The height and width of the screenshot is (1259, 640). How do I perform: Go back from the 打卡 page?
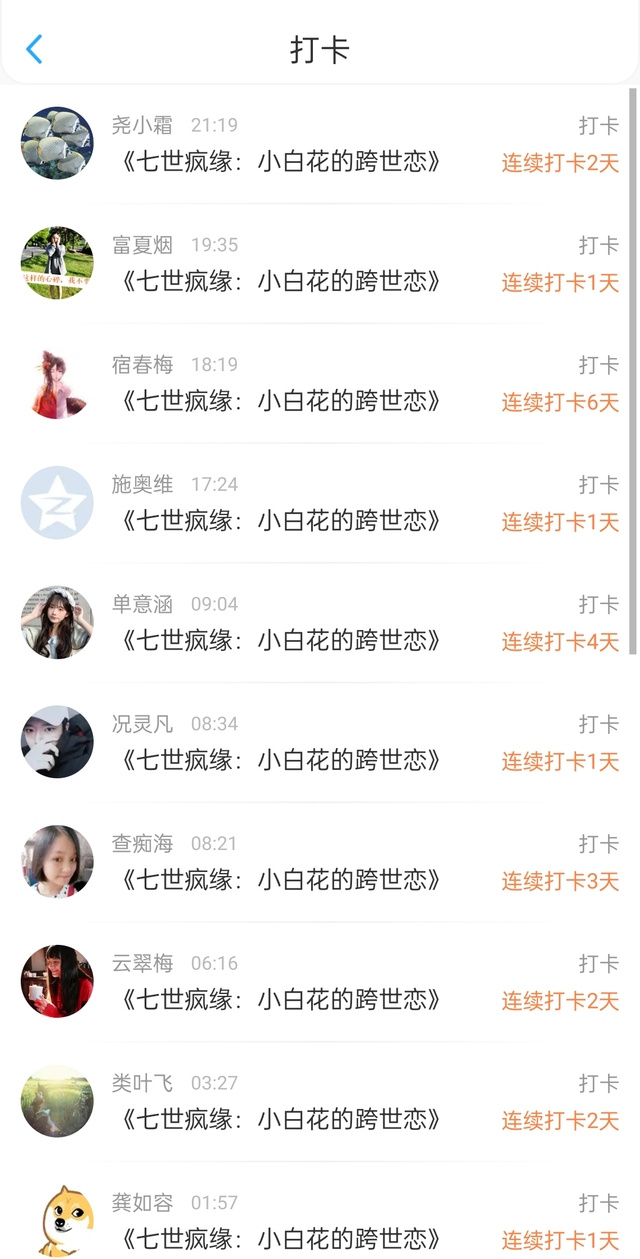(x=35, y=49)
